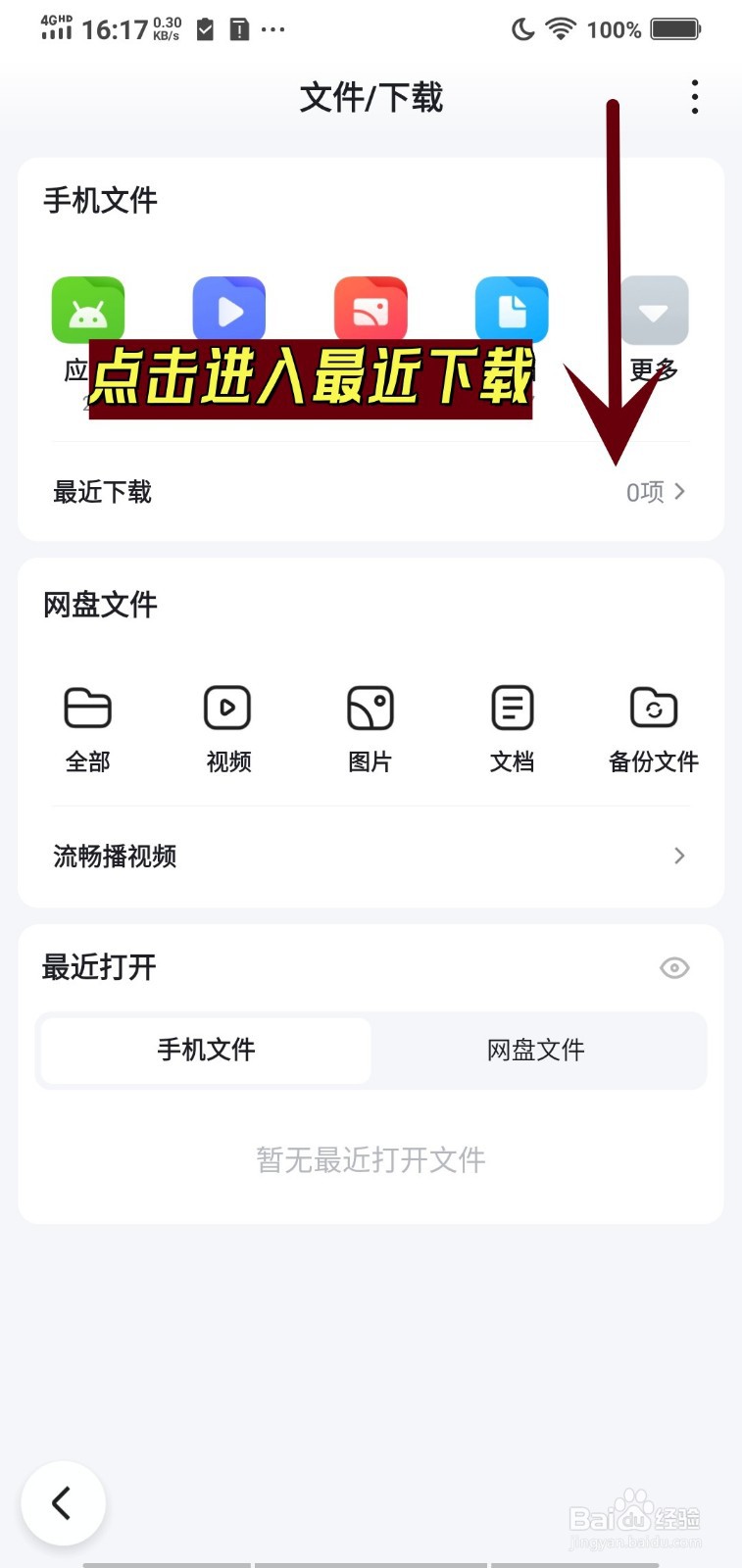The image size is (742, 1568).
Task: Open 视频 in cloud drive files
Action: (228, 728)
